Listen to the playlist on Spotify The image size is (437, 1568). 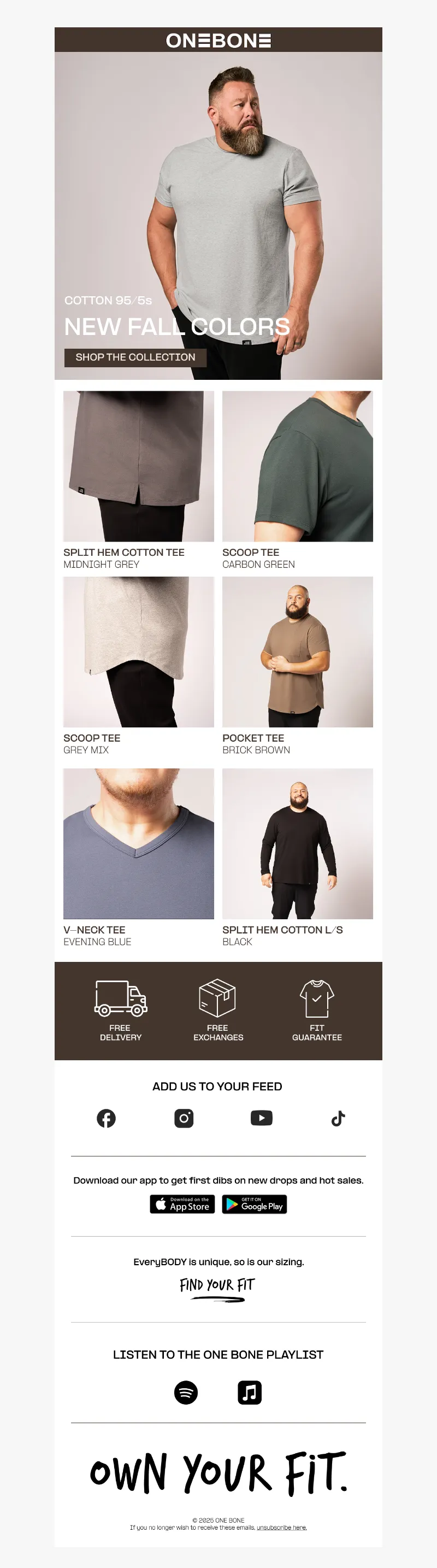point(186,1392)
